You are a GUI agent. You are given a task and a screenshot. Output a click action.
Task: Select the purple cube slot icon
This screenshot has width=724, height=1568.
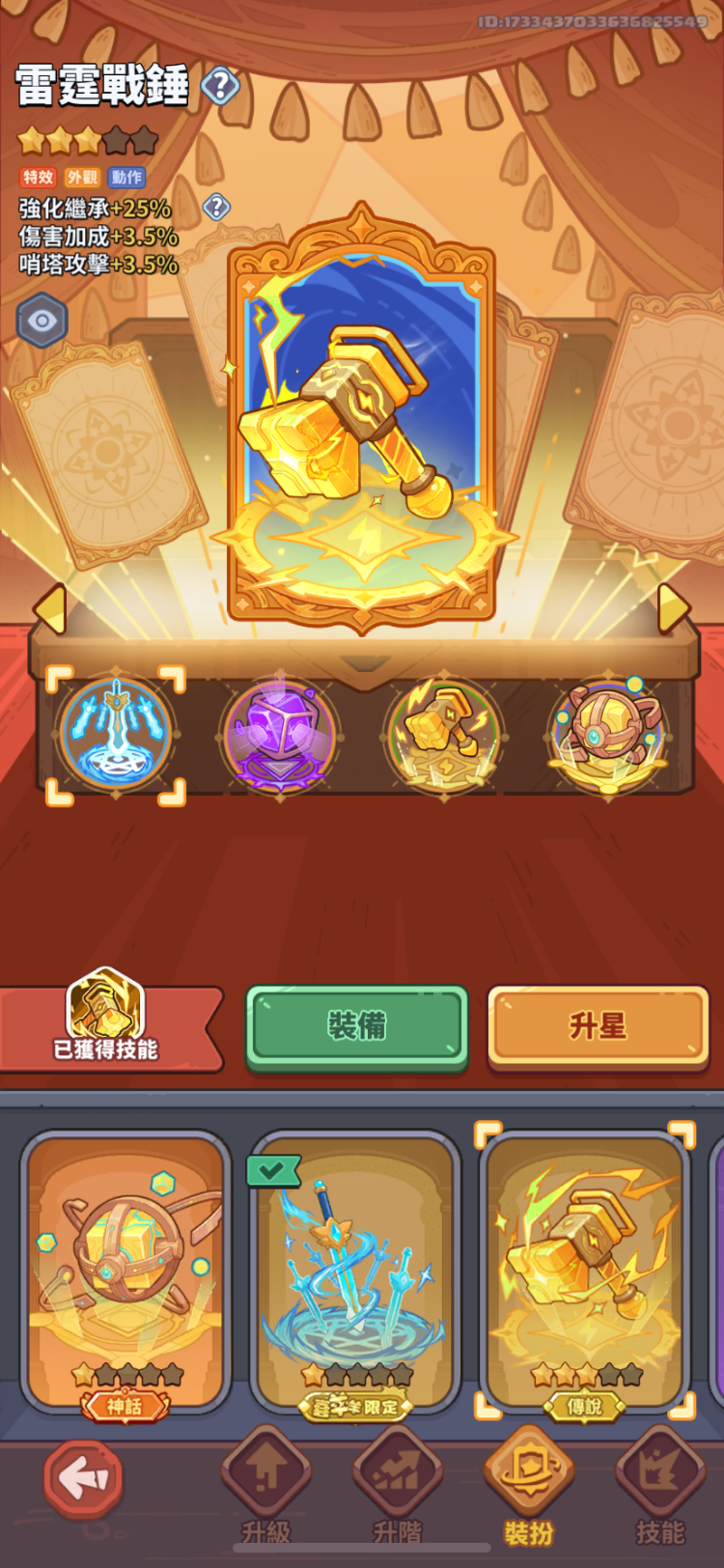pos(279,736)
